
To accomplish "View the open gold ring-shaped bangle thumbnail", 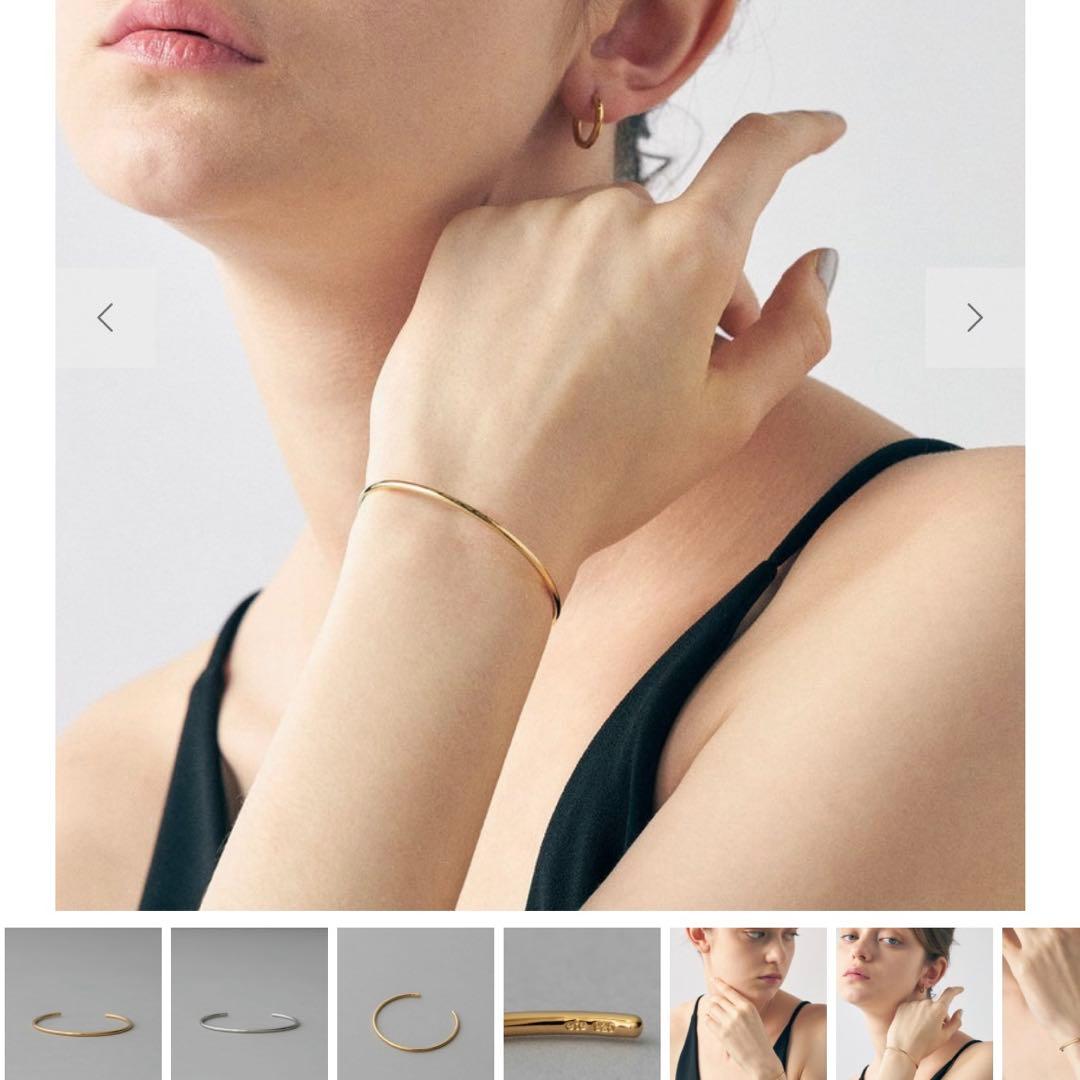I will pyautogui.click(x=415, y=1004).
